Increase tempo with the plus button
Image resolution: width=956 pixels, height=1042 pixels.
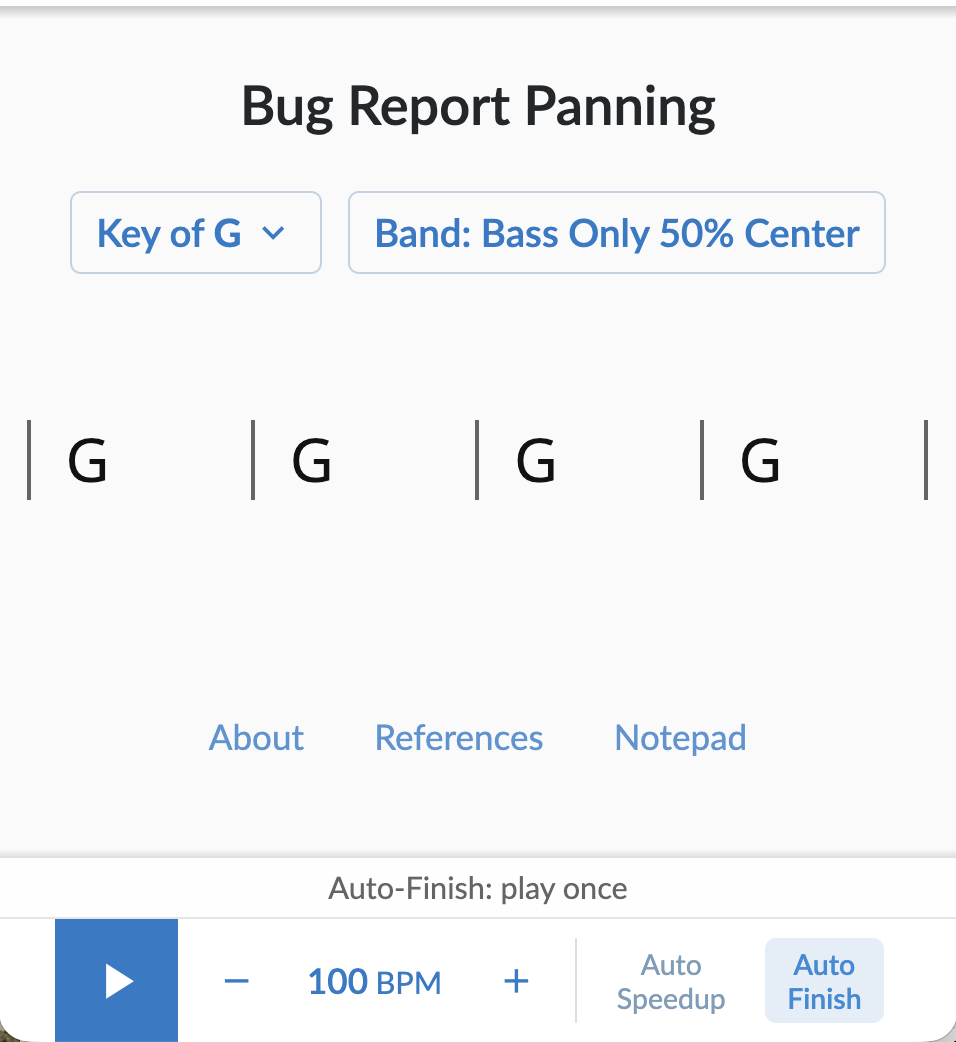point(515,981)
